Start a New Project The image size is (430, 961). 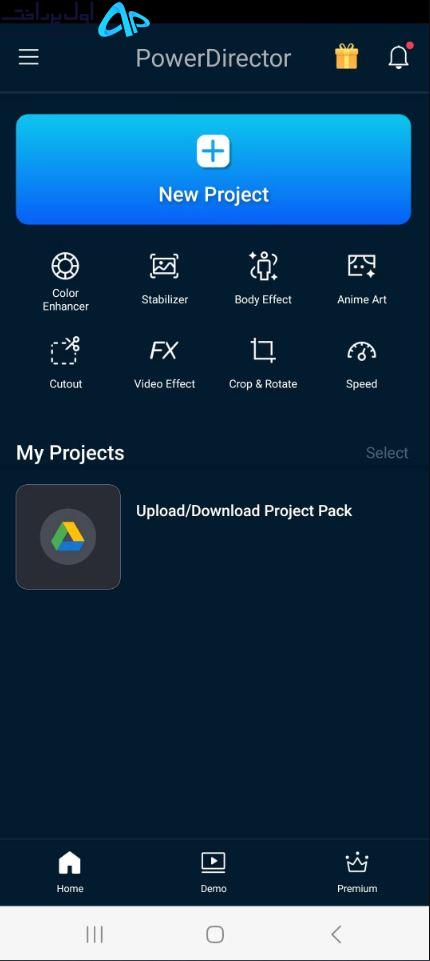tap(213, 169)
